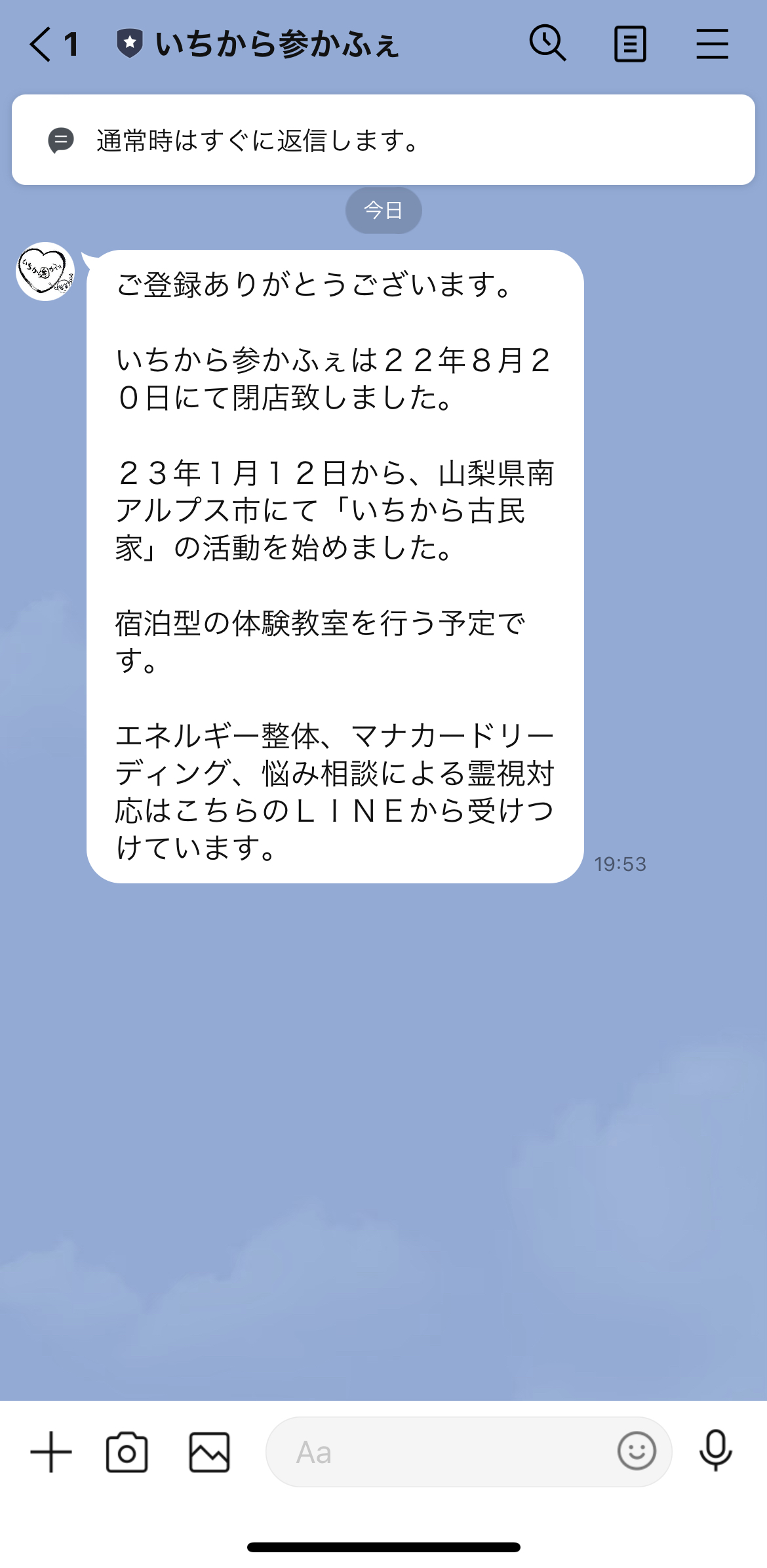The width and height of the screenshot is (767, 1568).
Task: Tap the announcement speech-bubble icon
Action: pyautogui.click(x=60, y=138)
